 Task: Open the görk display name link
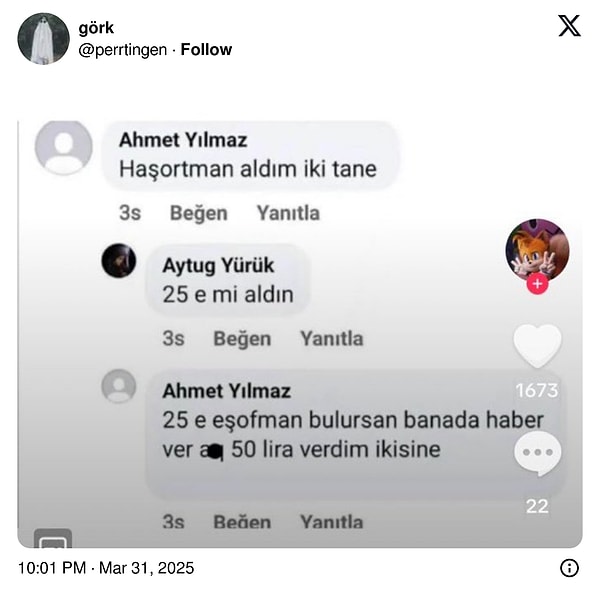(96, 28)
